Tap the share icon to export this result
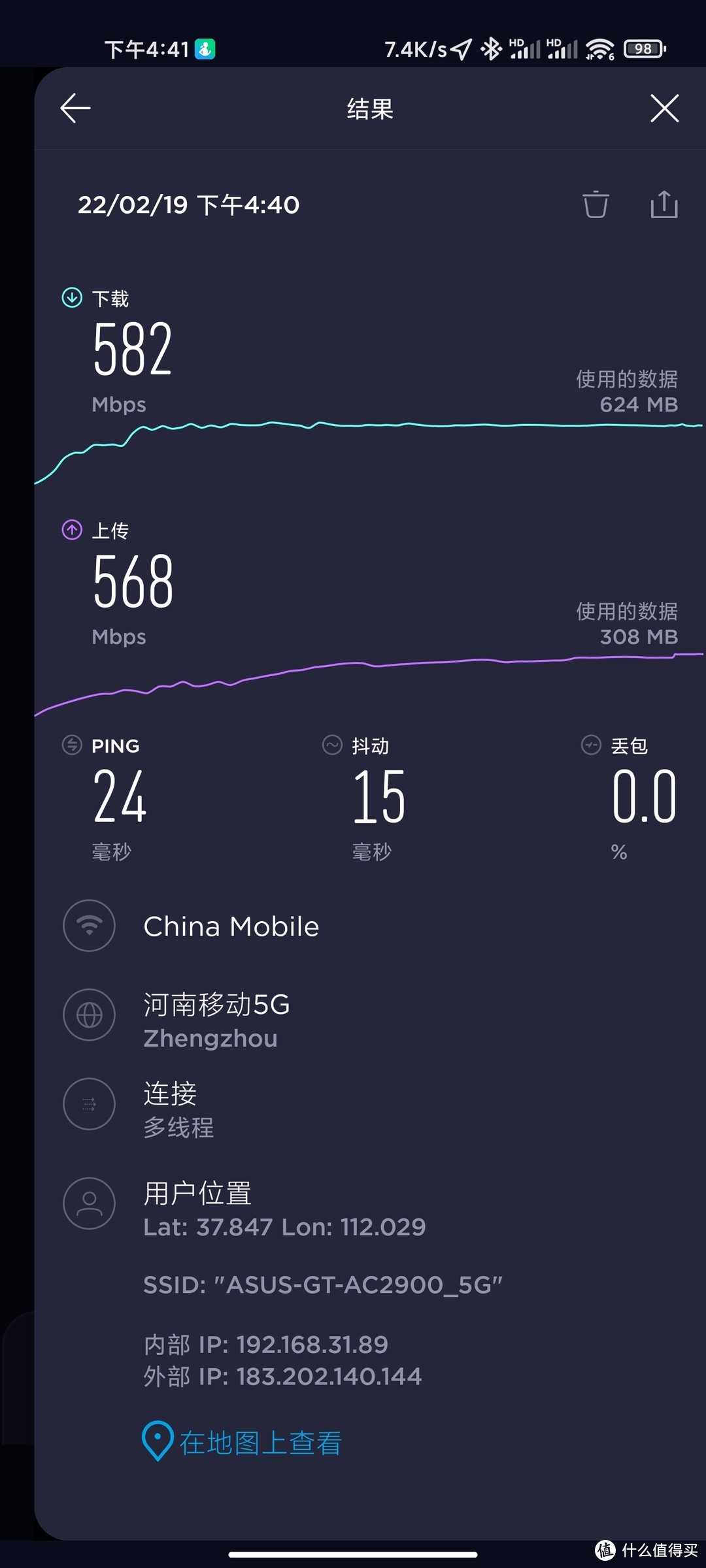Screen dimensions: 706x1568 (664, 204)
